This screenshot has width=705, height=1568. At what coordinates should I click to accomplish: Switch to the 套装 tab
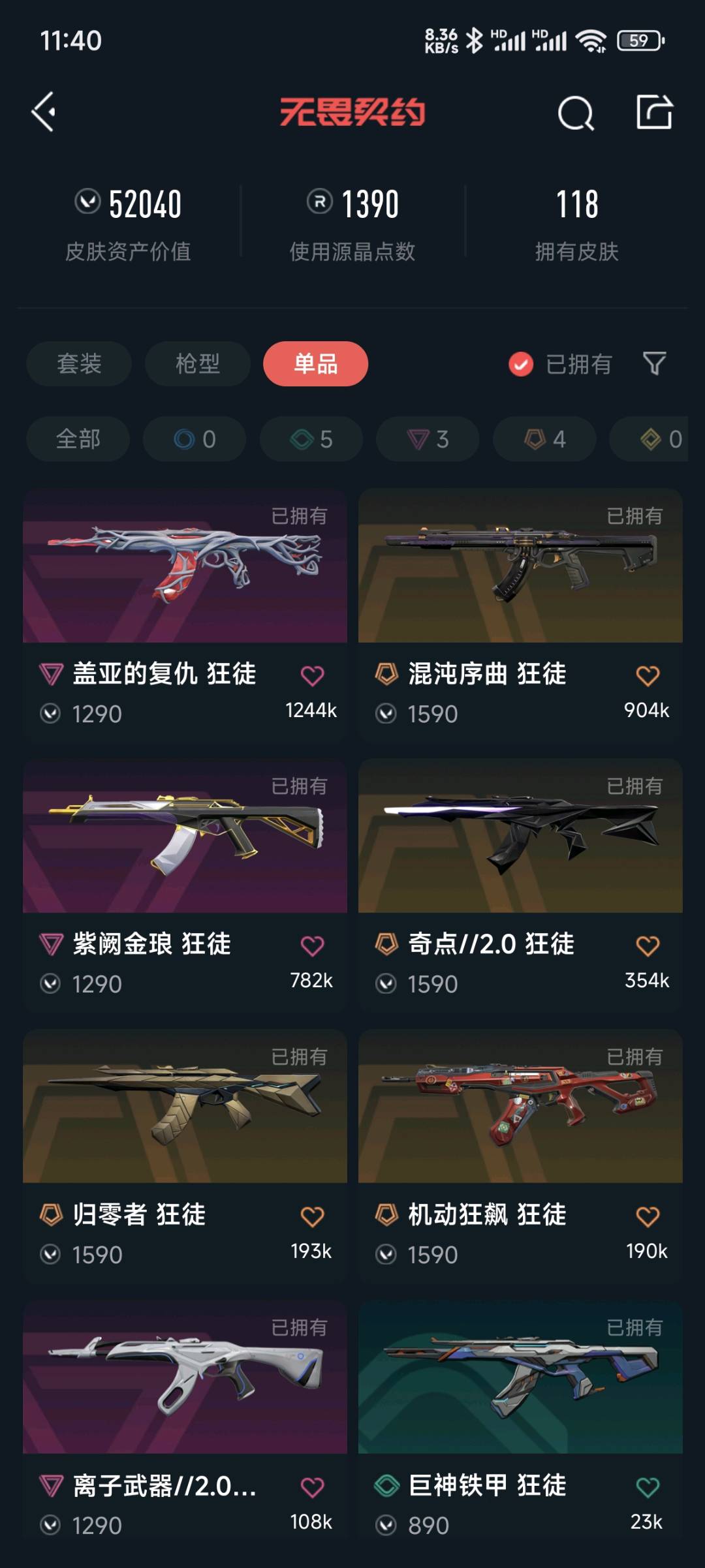(79, 363)
